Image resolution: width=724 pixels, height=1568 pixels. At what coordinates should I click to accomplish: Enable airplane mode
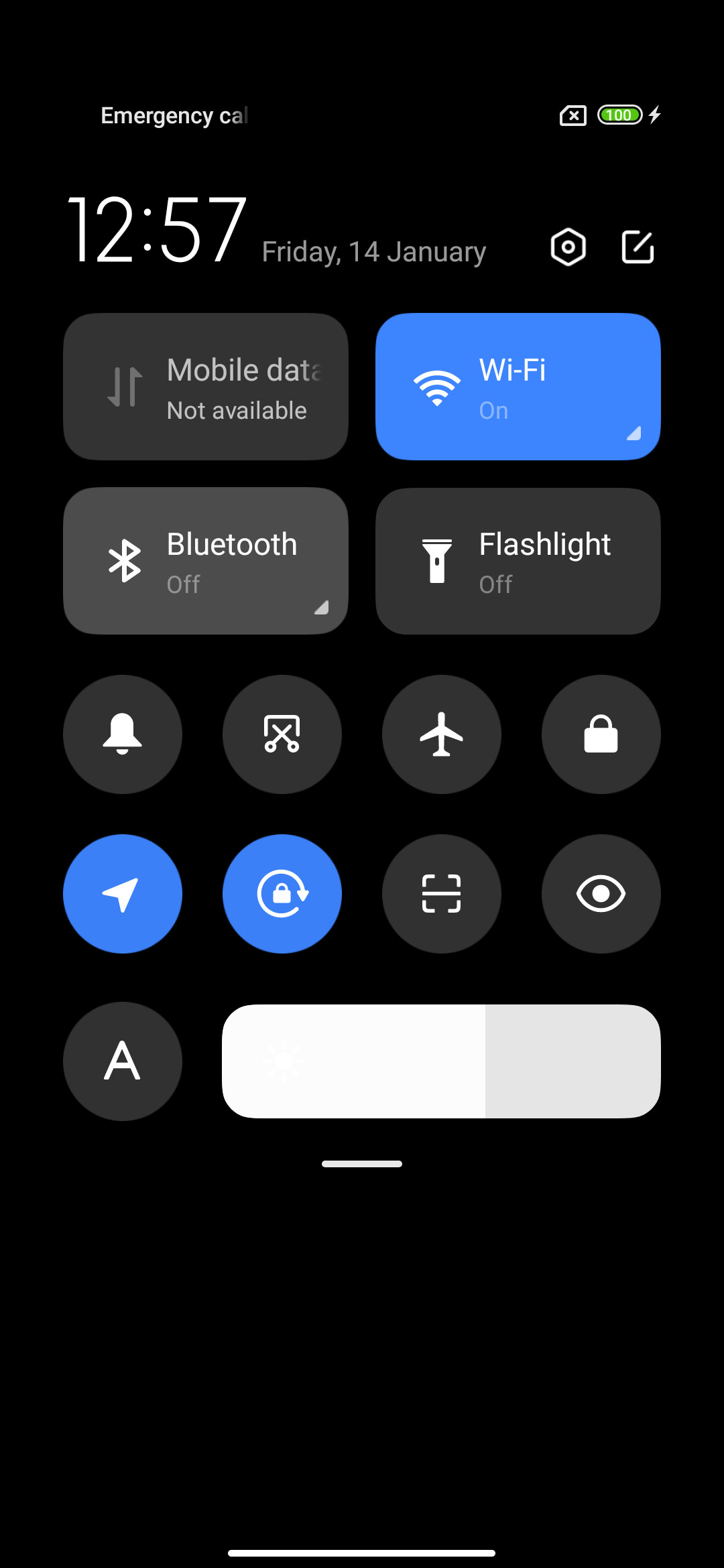442,734
